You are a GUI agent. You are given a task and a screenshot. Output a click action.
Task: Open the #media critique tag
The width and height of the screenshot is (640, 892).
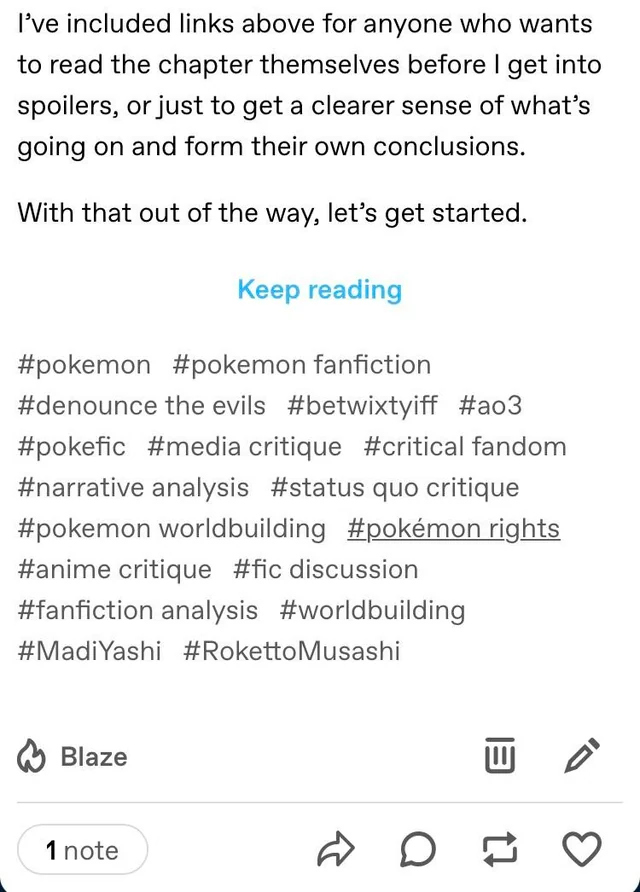click(x=243, y=447)
